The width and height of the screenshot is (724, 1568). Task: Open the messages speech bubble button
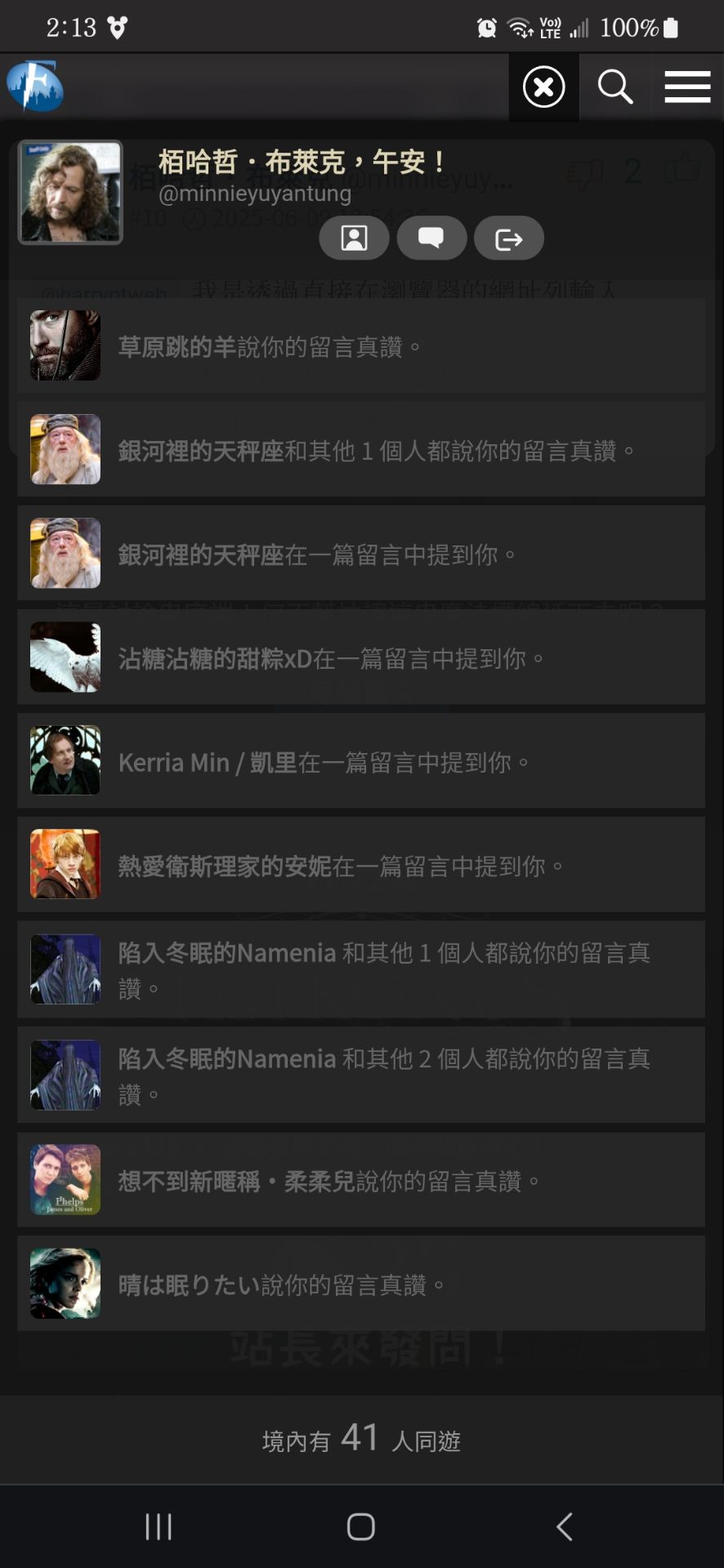coord(431,238)
